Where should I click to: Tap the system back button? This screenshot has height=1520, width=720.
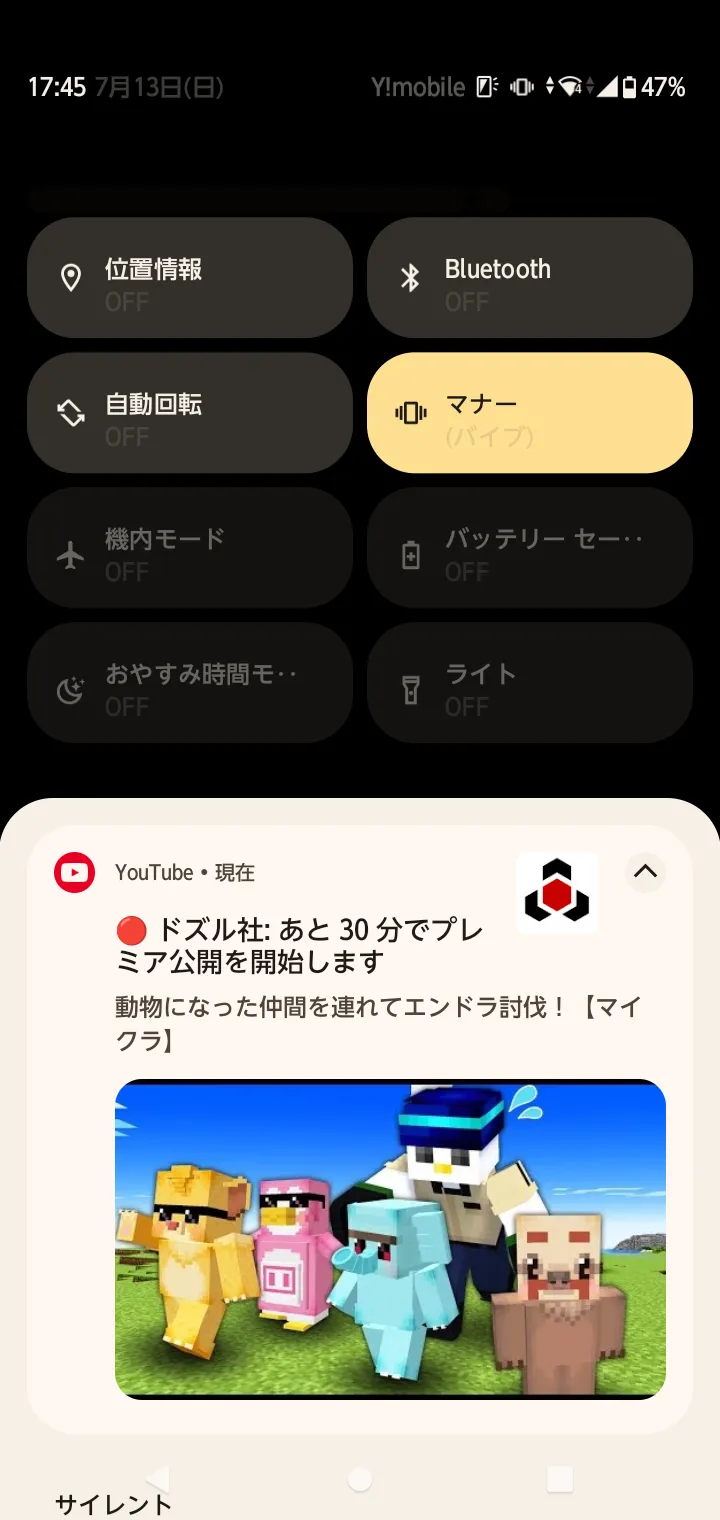pos(158,1478)
